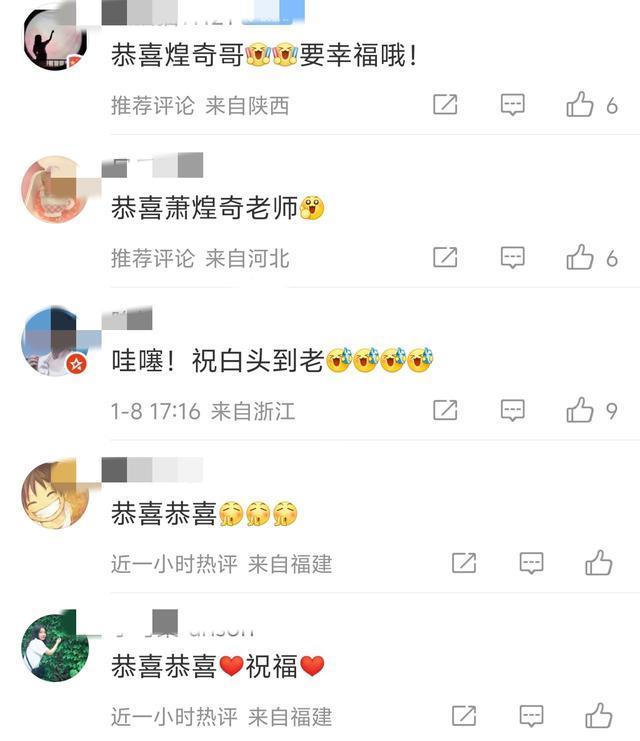Share the comment 恭喜萧煌奇老师

tap(445, 258)
